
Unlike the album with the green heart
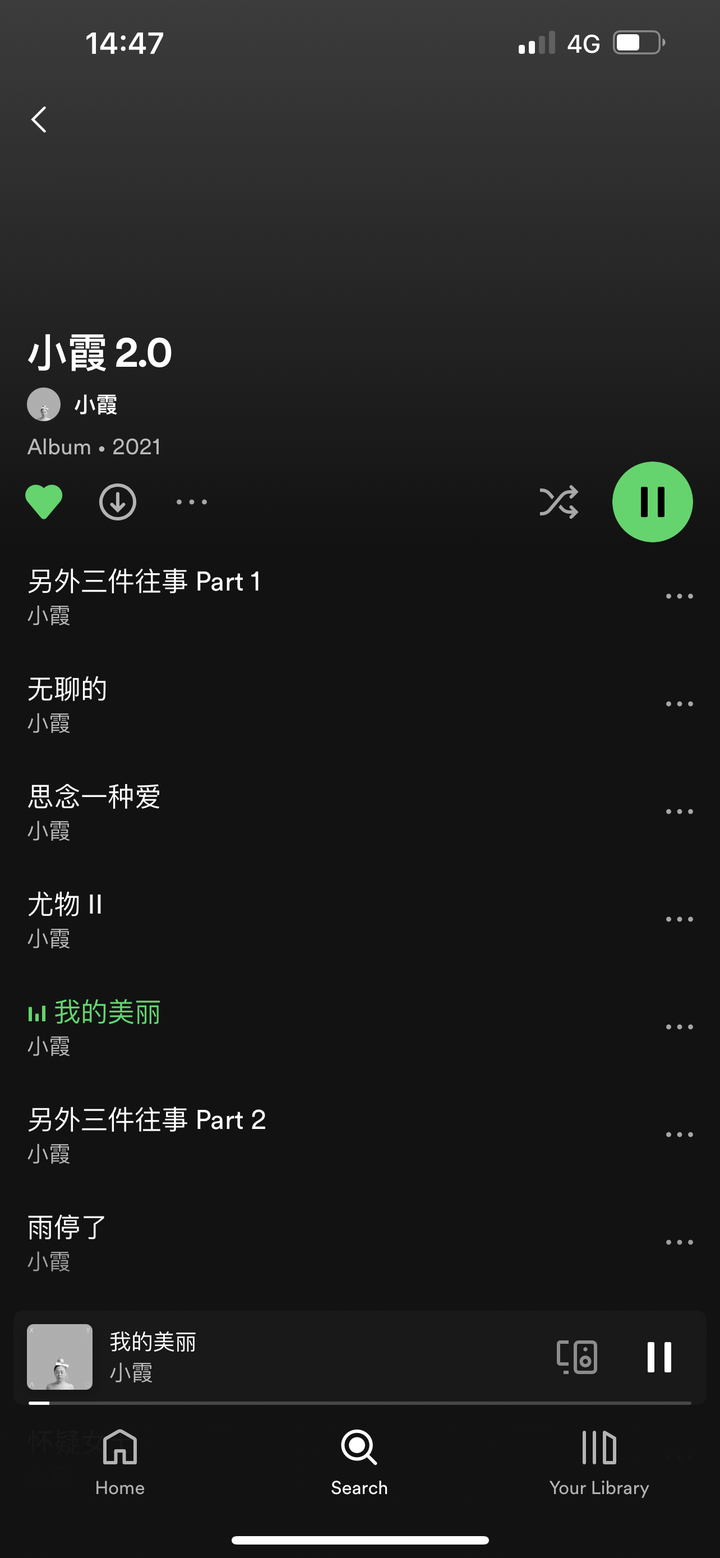click(x=44, y=502)
